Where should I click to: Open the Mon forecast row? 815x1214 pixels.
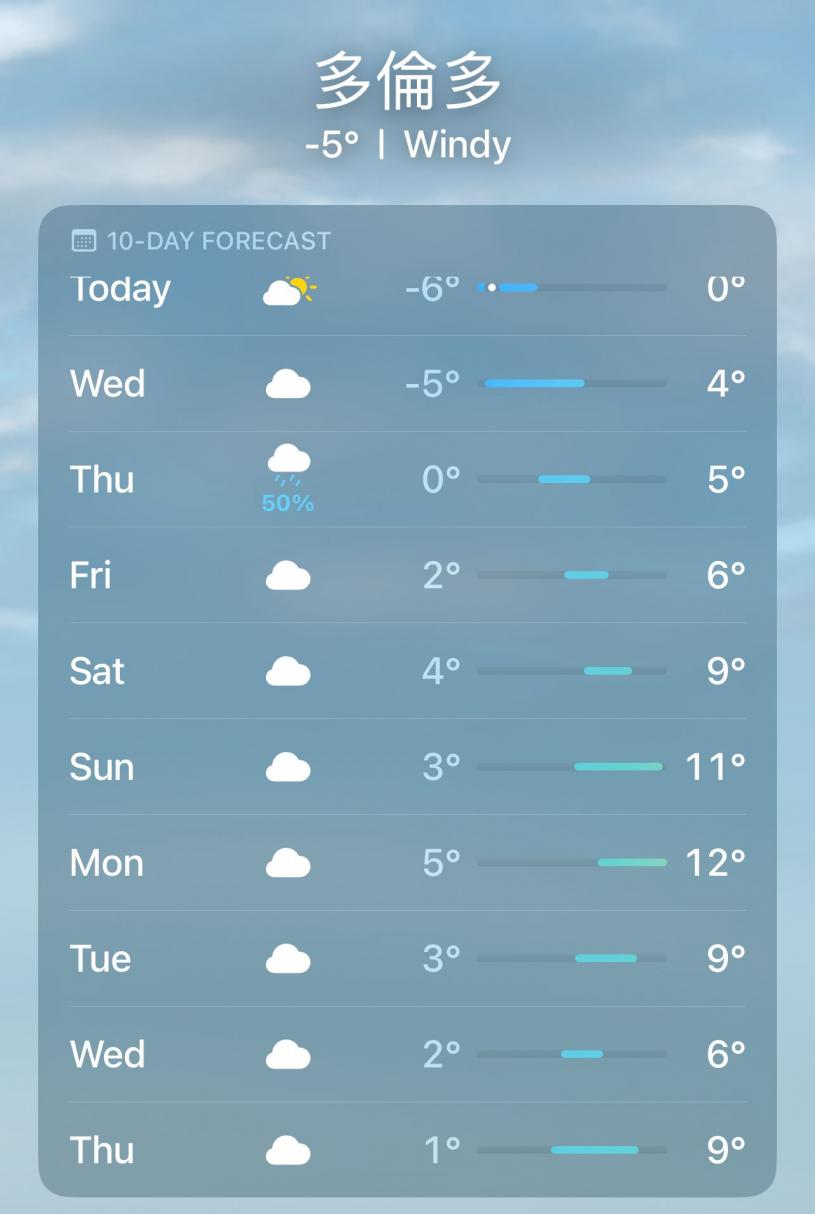(x=407, y=863)
